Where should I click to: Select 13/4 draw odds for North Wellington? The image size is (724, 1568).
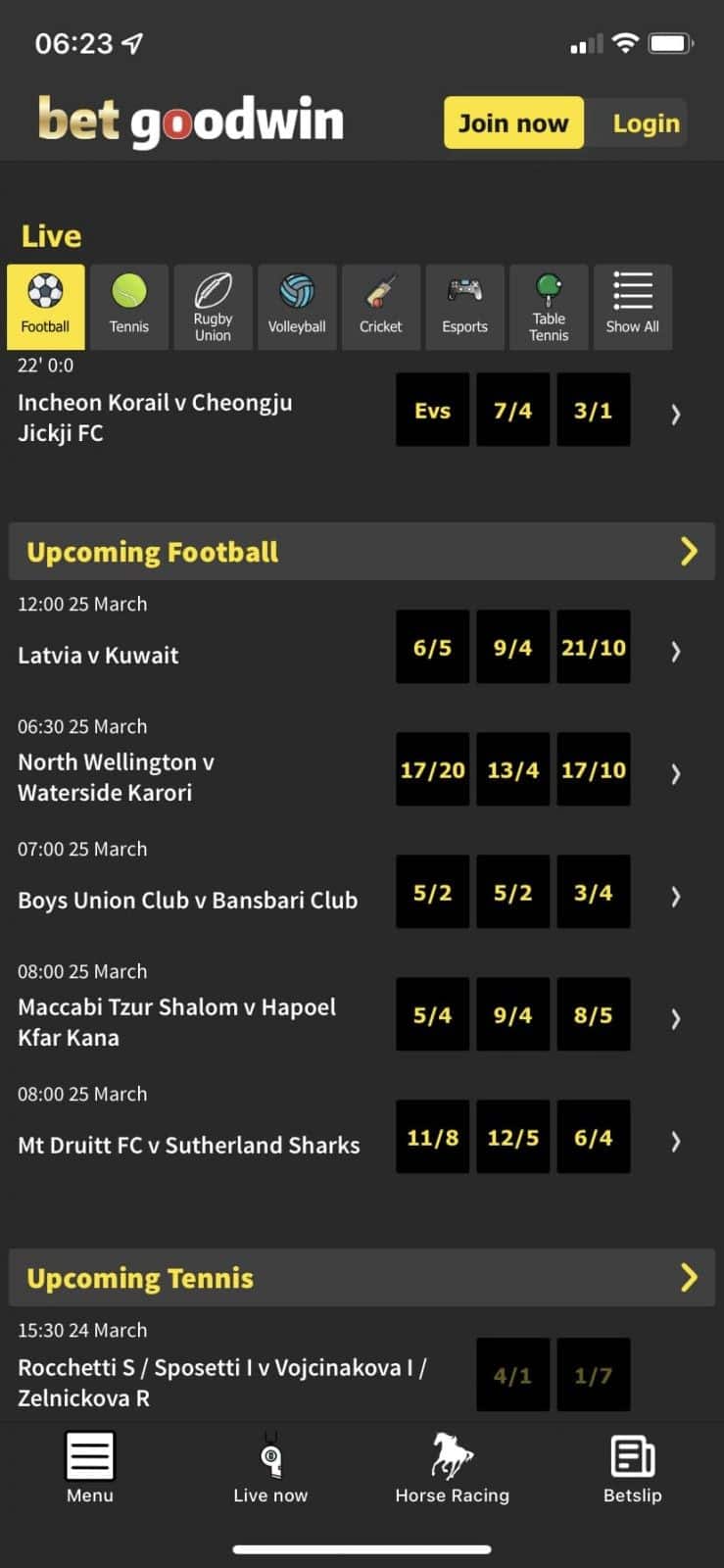pyautogui.click(x=512, y=770)
